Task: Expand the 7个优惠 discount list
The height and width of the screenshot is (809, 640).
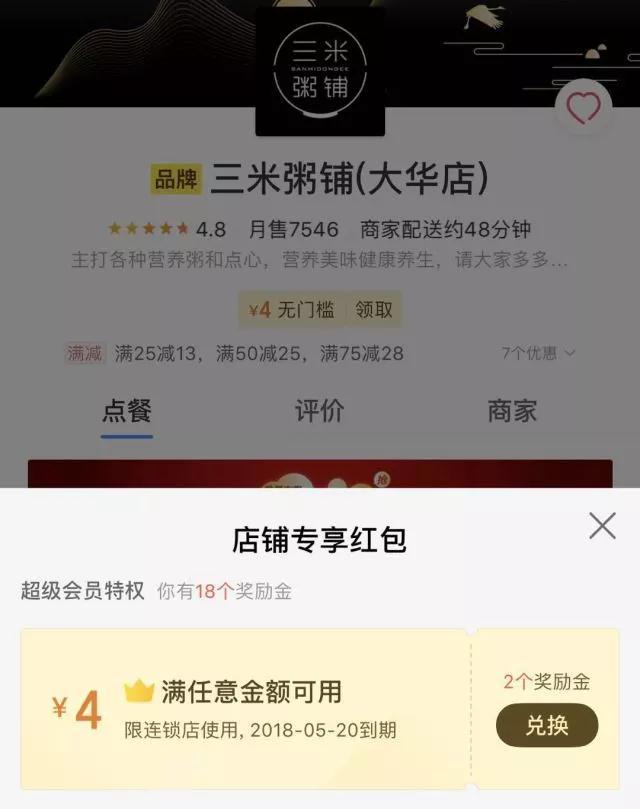Action: click(x=539, y=353)
